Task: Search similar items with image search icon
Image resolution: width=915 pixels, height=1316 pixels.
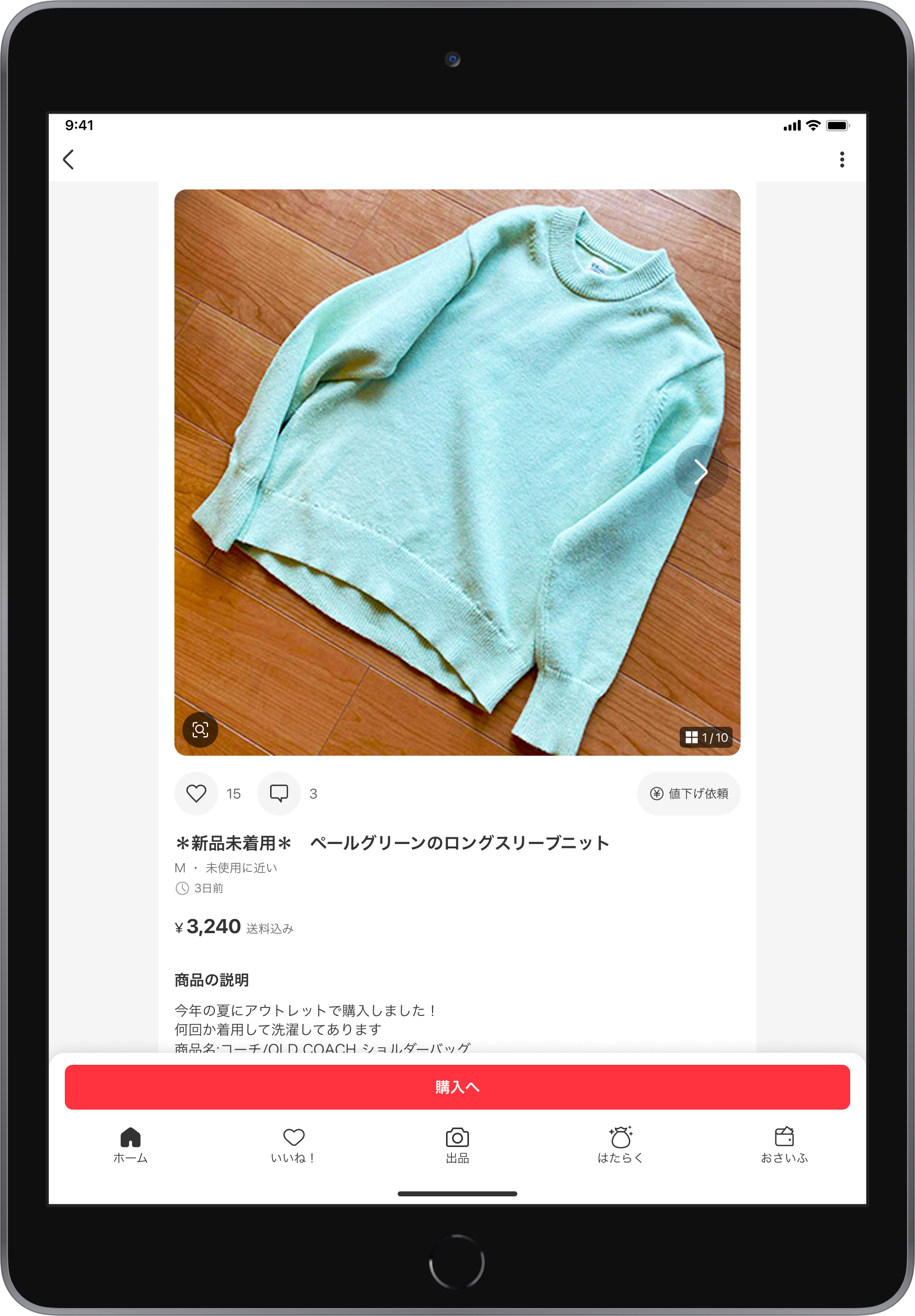Action: point(200,730)
